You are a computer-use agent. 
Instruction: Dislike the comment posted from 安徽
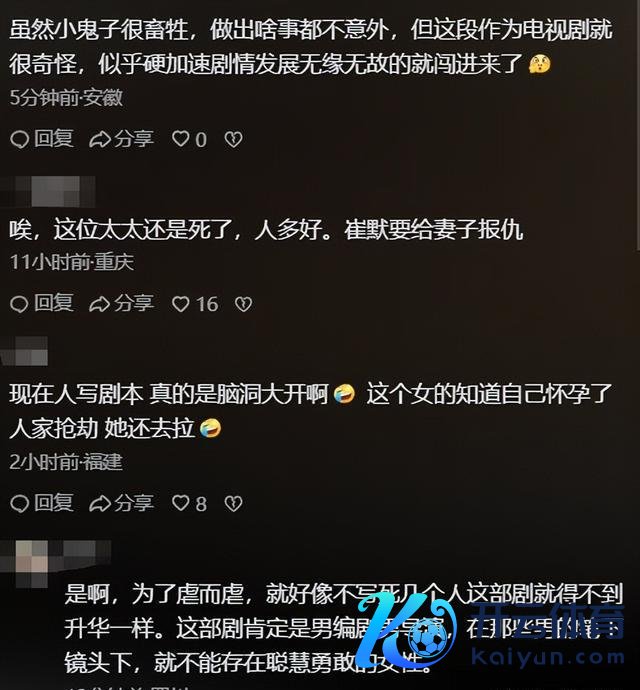(x=233, y=139)
